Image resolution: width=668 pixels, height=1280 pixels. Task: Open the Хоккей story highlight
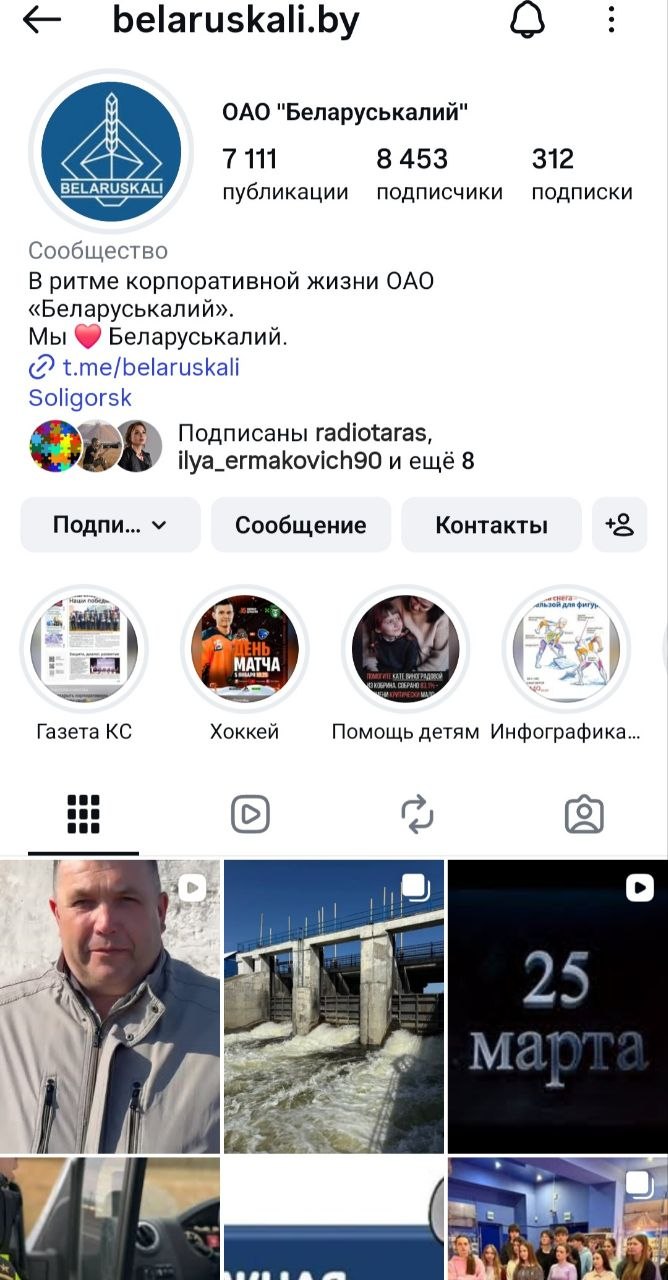pos(244,650)
